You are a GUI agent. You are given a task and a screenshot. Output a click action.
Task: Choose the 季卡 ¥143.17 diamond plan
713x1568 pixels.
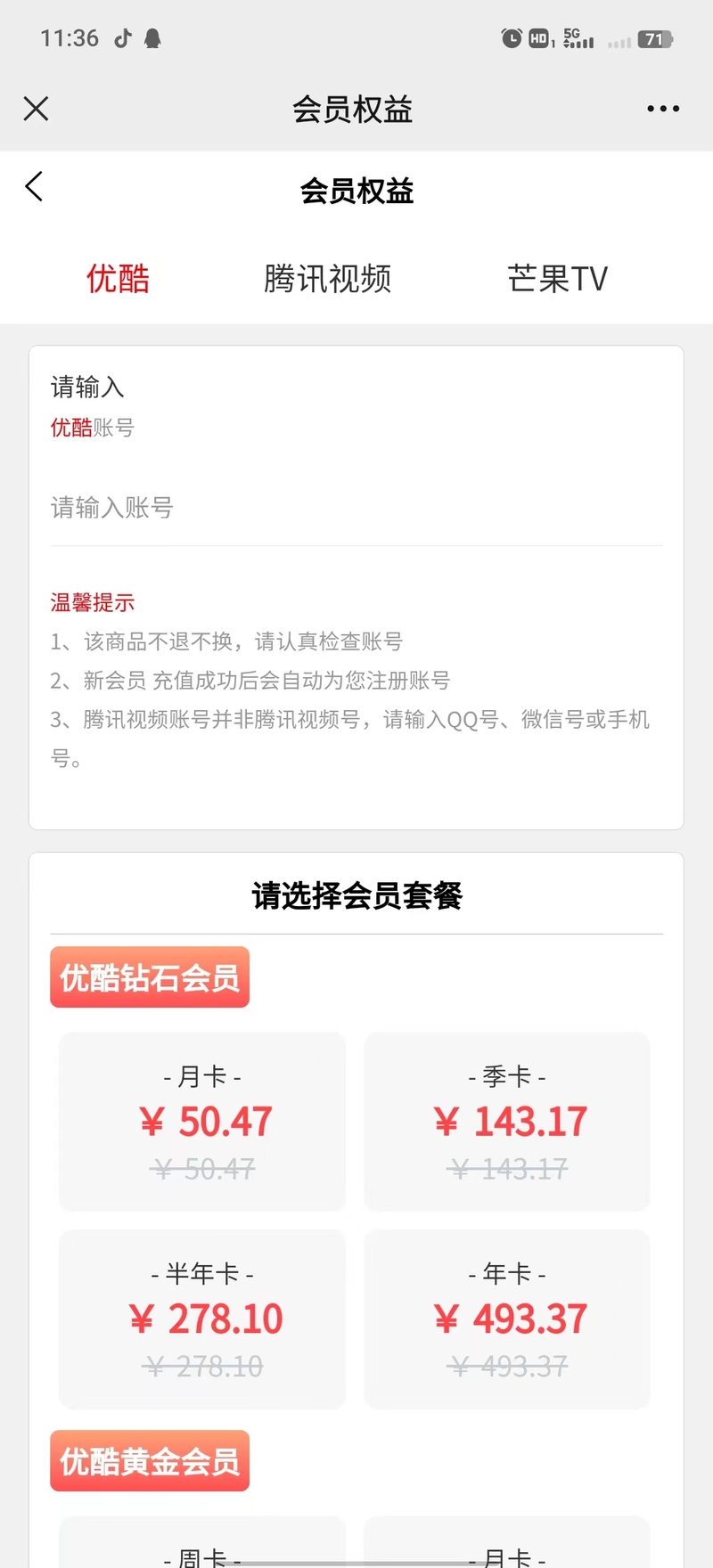click(507, 1121)
